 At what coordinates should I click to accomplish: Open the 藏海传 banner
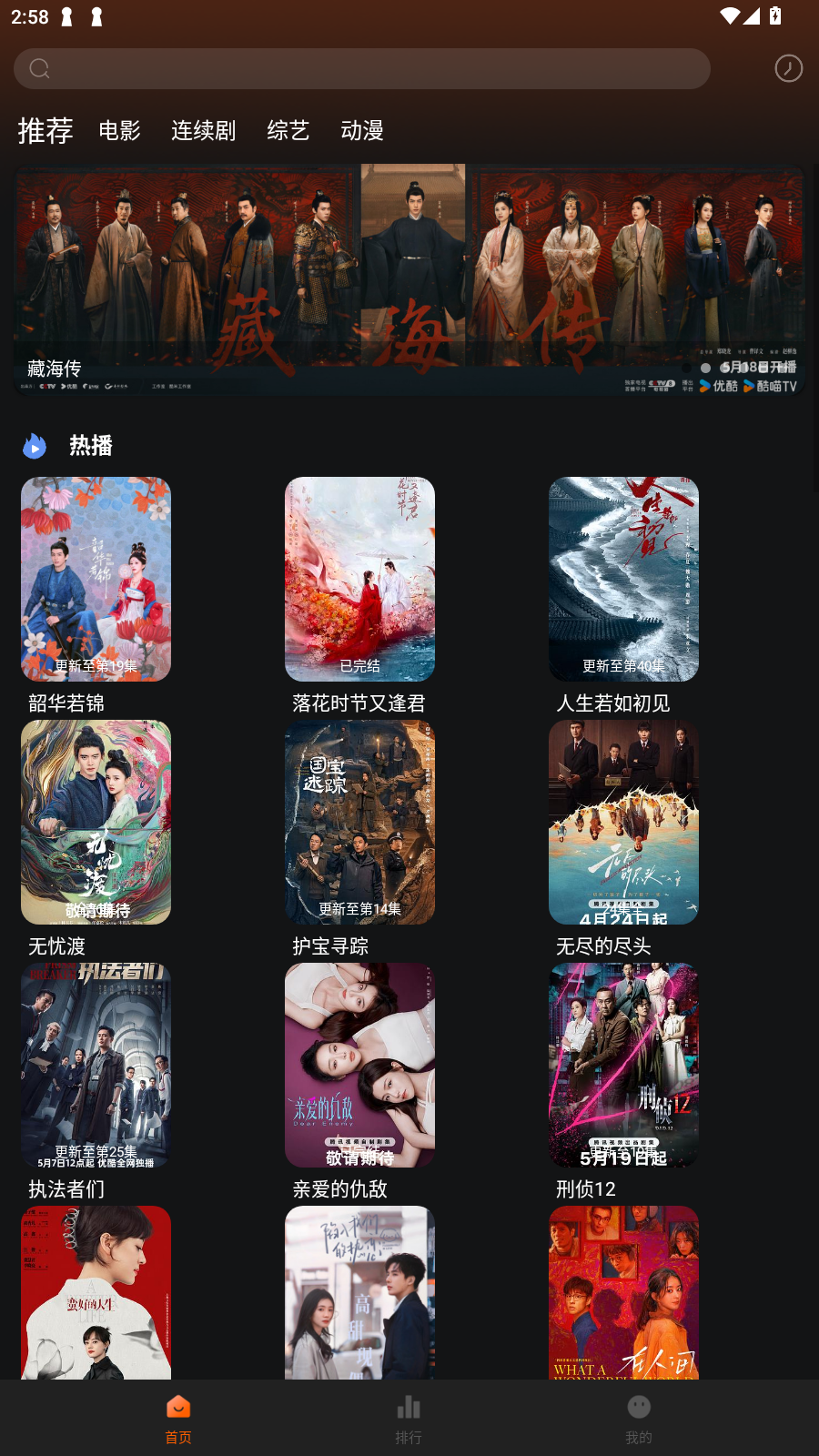pos(409,279)
